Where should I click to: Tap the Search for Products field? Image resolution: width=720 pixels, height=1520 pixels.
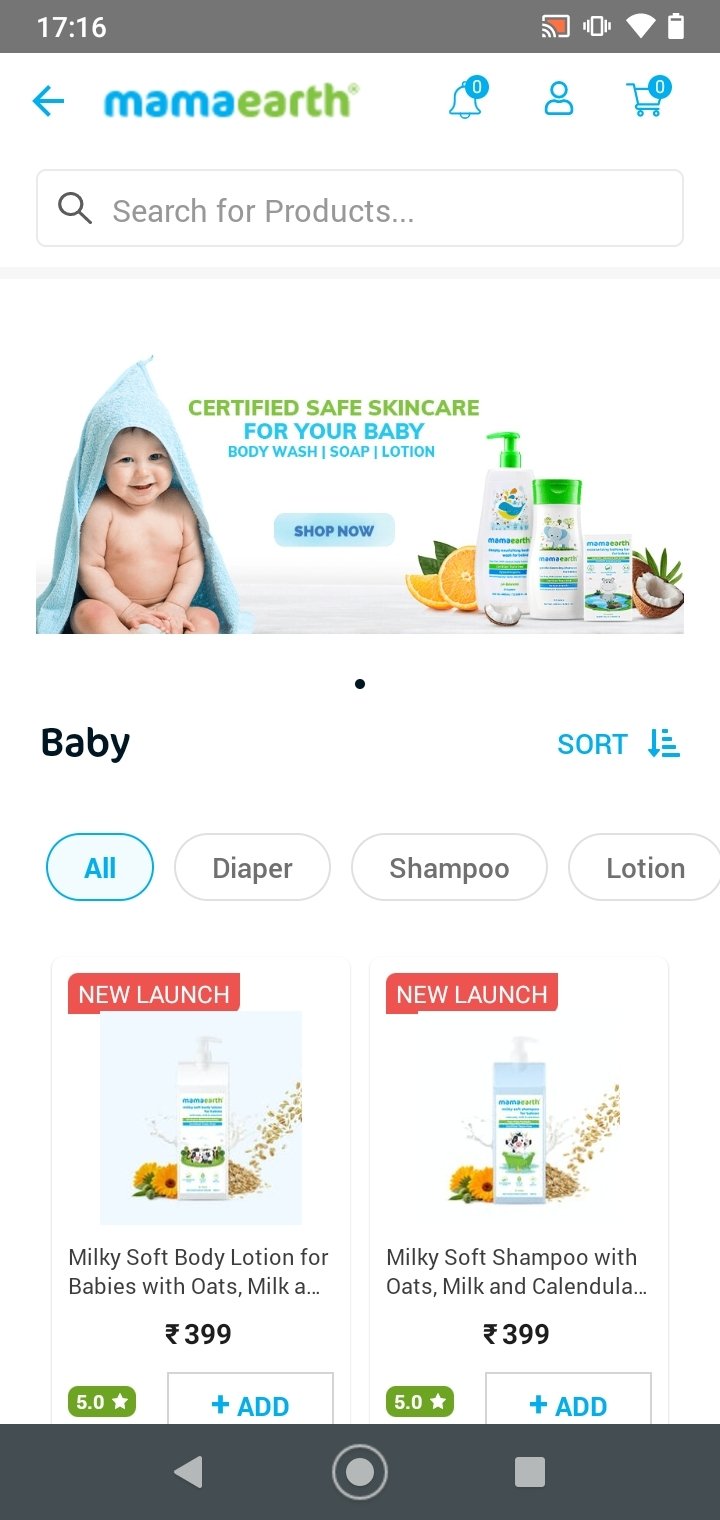coord(360,208)
